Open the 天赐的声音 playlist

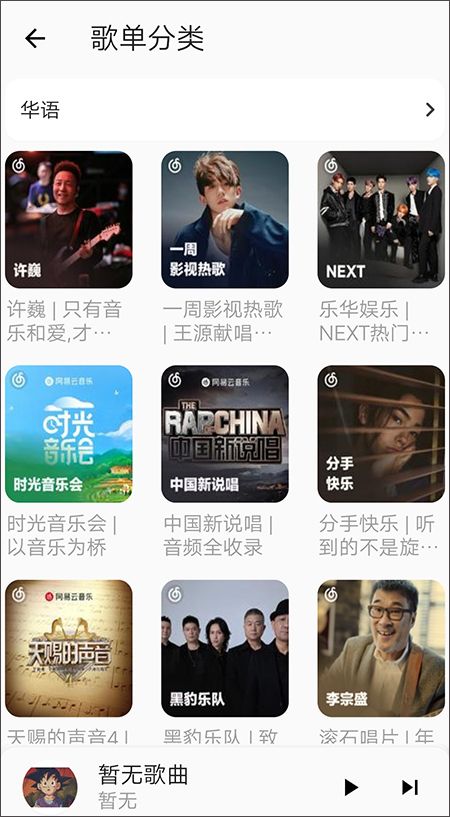[x=69, y=648]
